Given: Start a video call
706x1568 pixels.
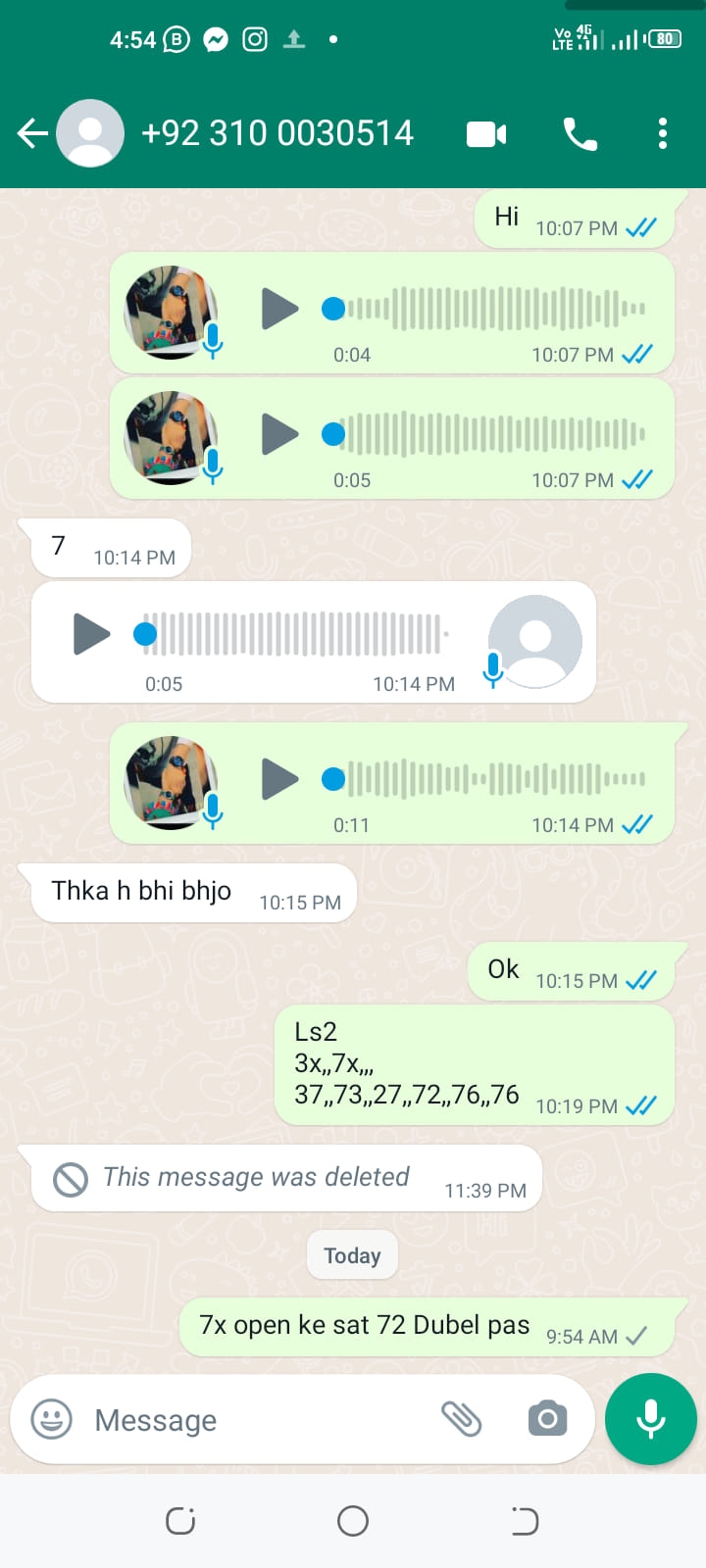Looking at the screenshot, I should click(486, 134).
